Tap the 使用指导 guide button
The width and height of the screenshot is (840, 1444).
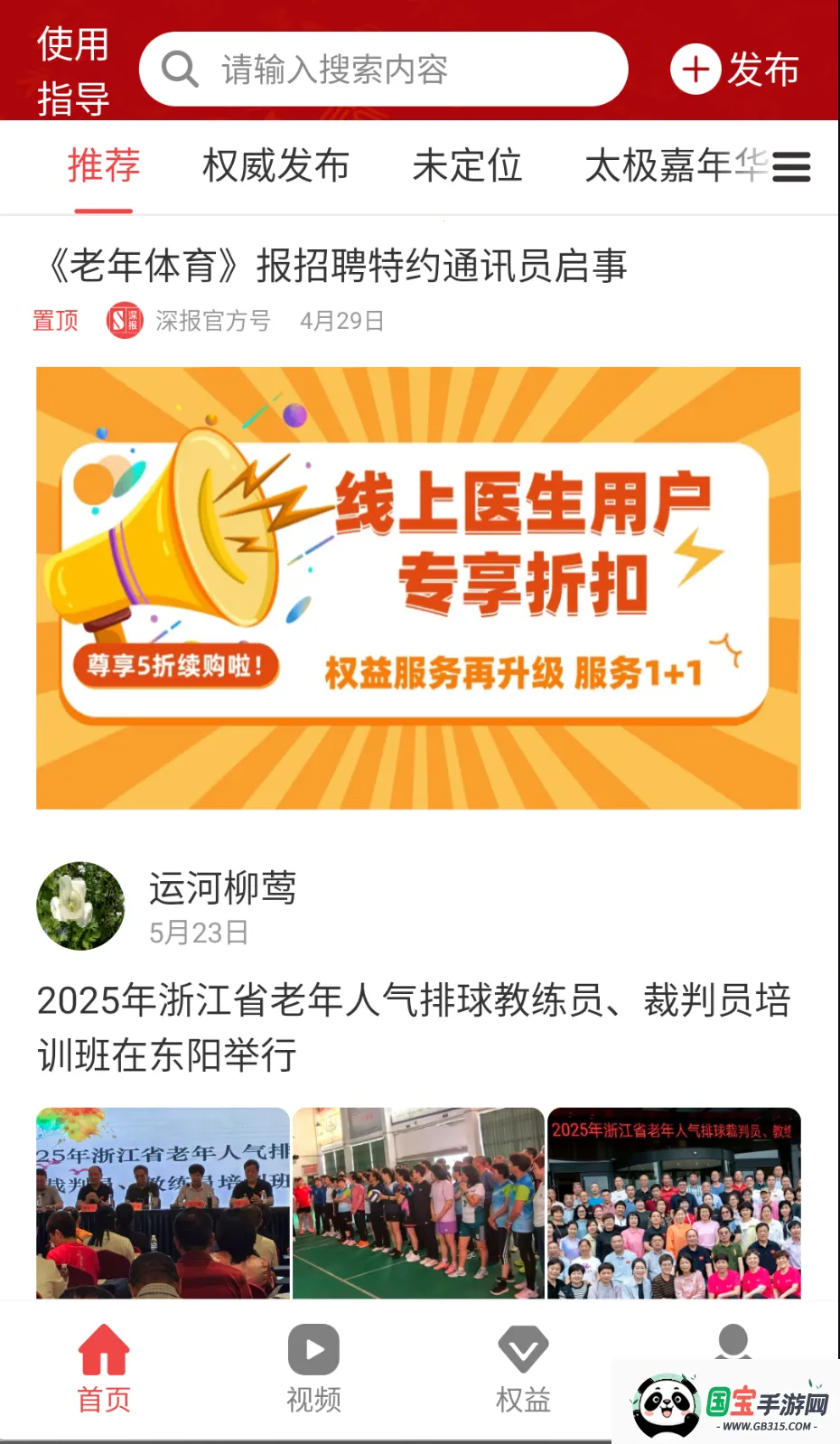click(x=71, y=69)
